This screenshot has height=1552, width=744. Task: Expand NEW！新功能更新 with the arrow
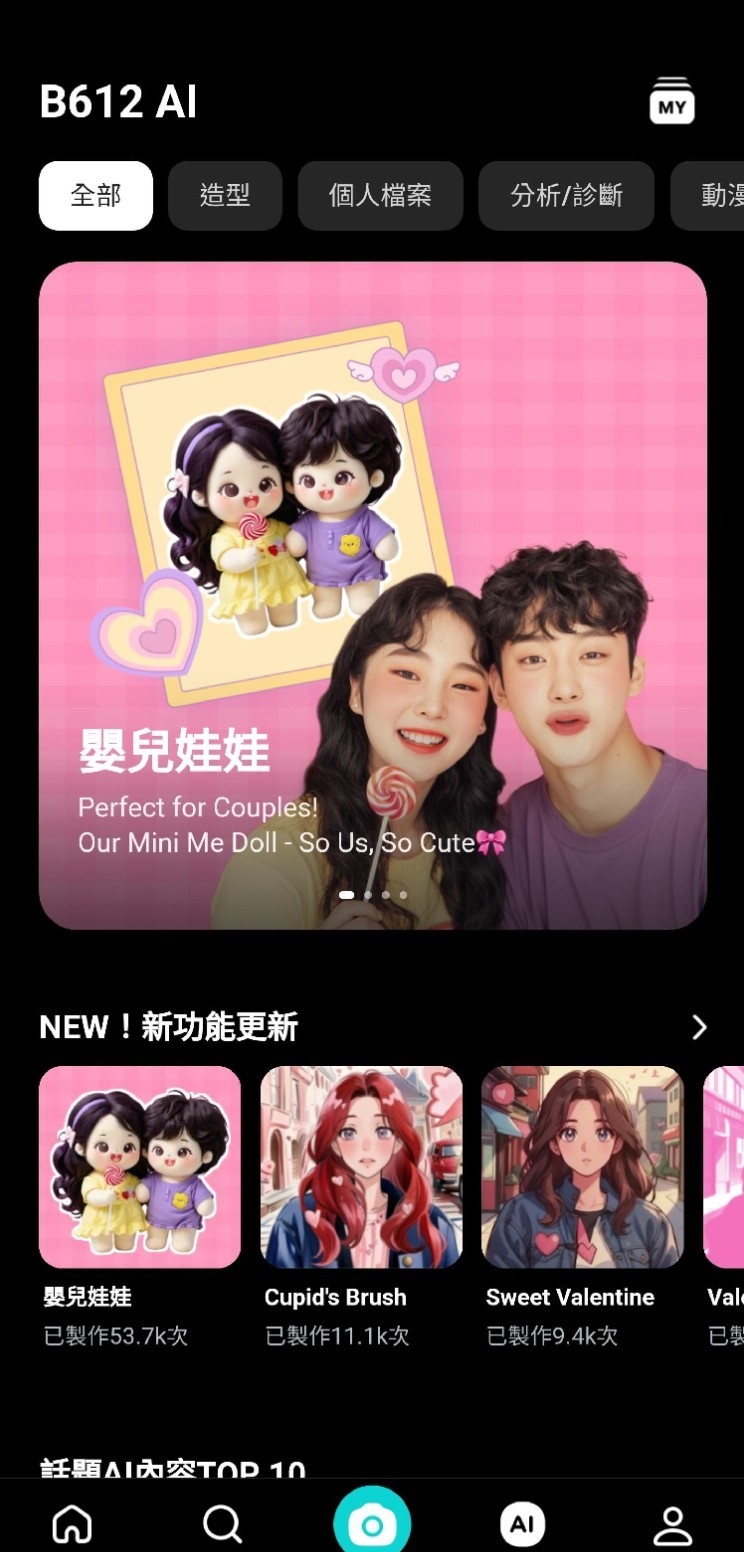(699, 1027)
